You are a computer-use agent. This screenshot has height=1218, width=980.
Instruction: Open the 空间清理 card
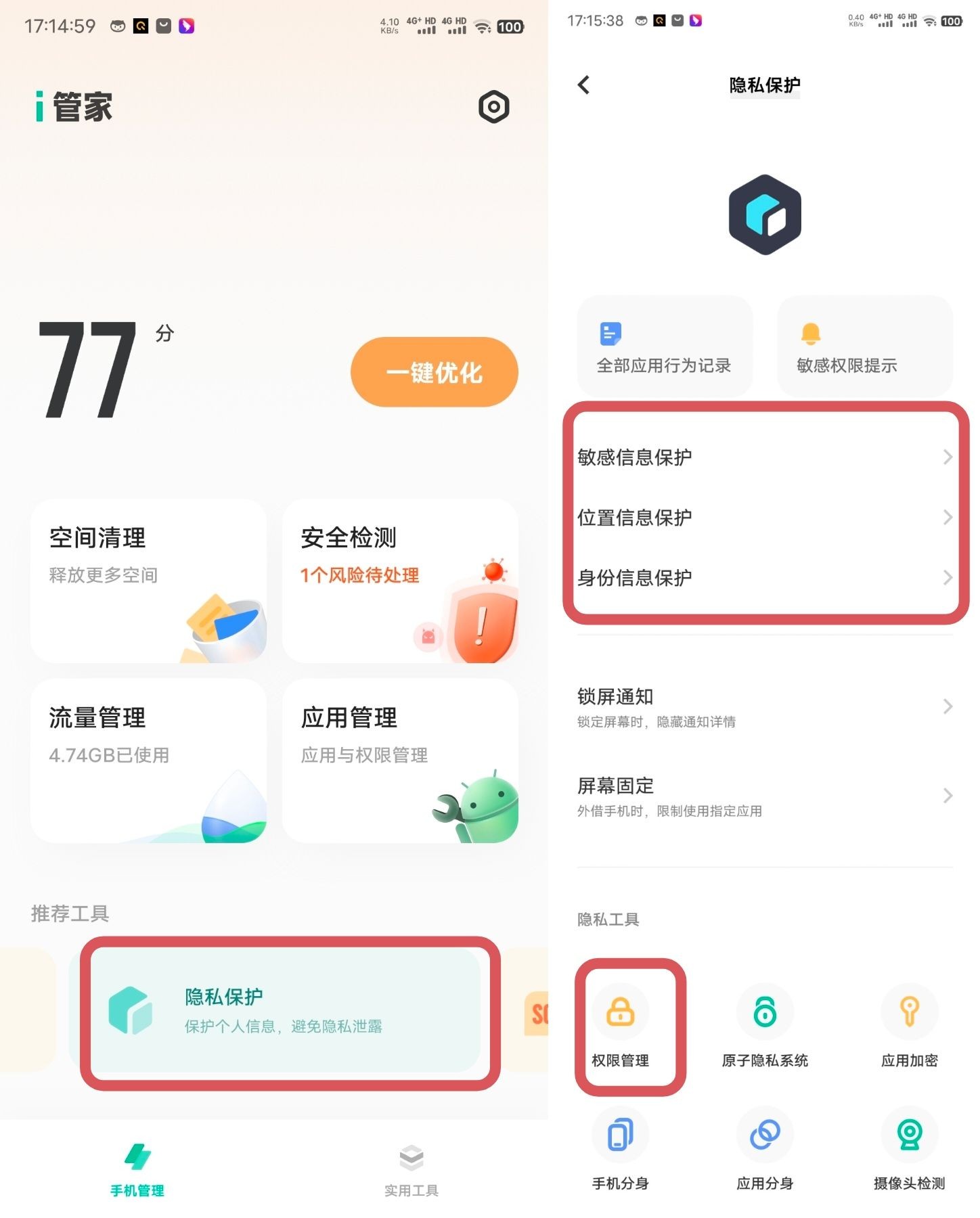click(x=148, y=581)
